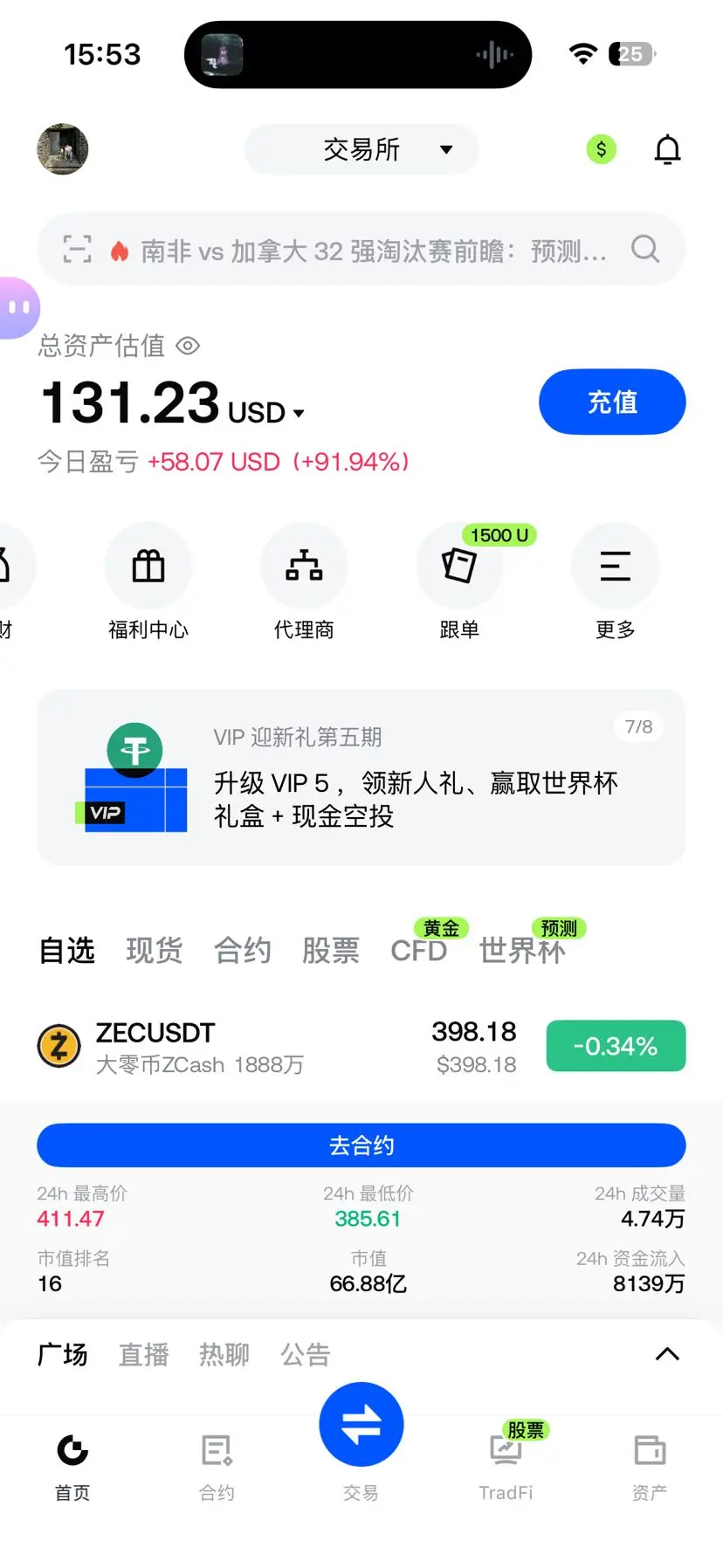Switch to the 现货 market tab

155,950
